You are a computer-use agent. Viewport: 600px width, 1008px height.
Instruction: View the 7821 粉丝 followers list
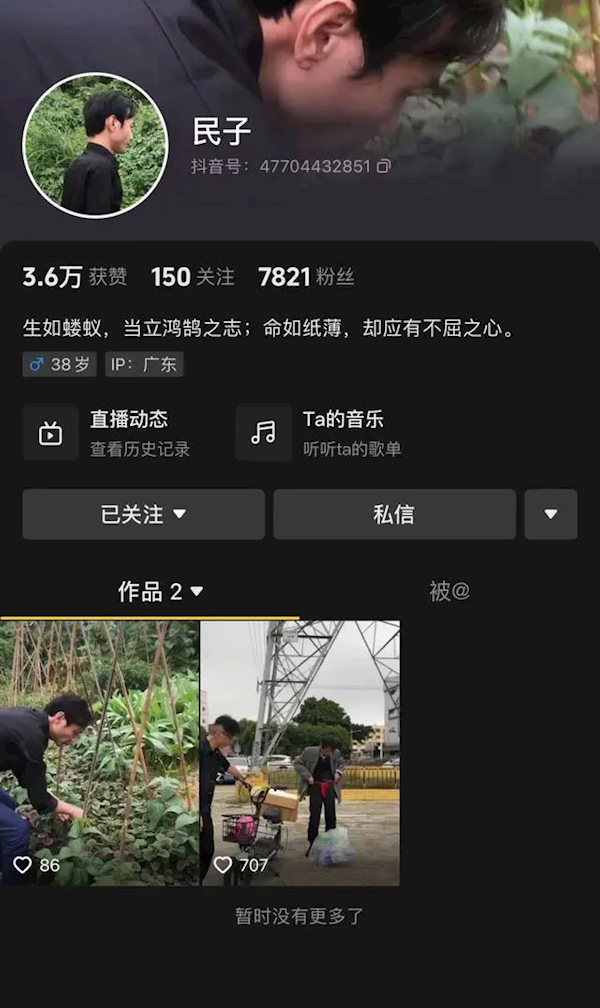click(306, 277)
